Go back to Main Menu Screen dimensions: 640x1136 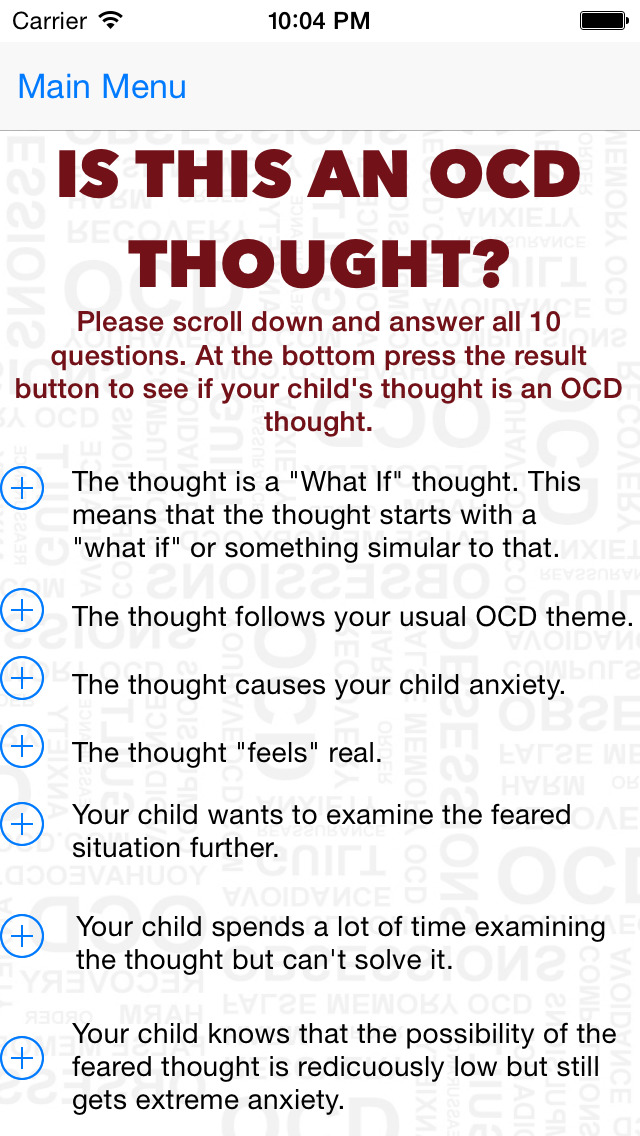(102, 87)
